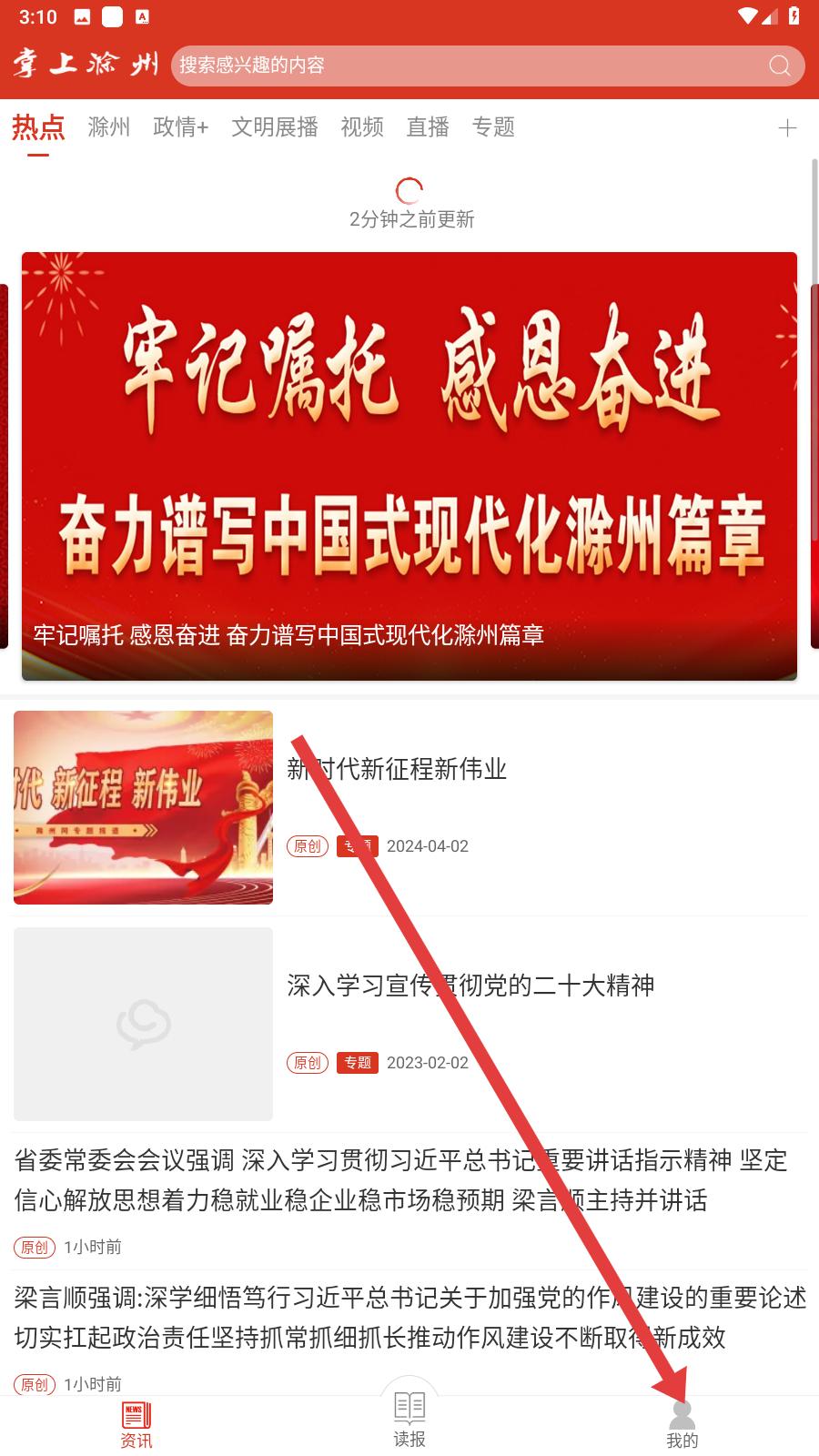Viewport: 819px width, 1456px height.
Task: Go to the 直播 tab
Action: pos(428,127)
